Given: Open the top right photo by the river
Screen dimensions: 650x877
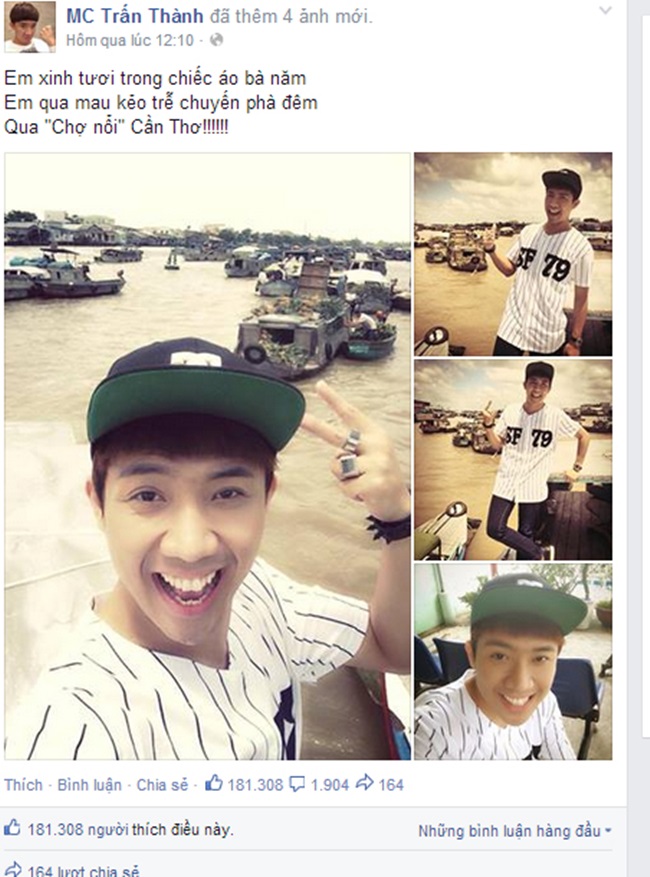Looking at the screenshot, I should pyautogui.click(x=513, y=254).
